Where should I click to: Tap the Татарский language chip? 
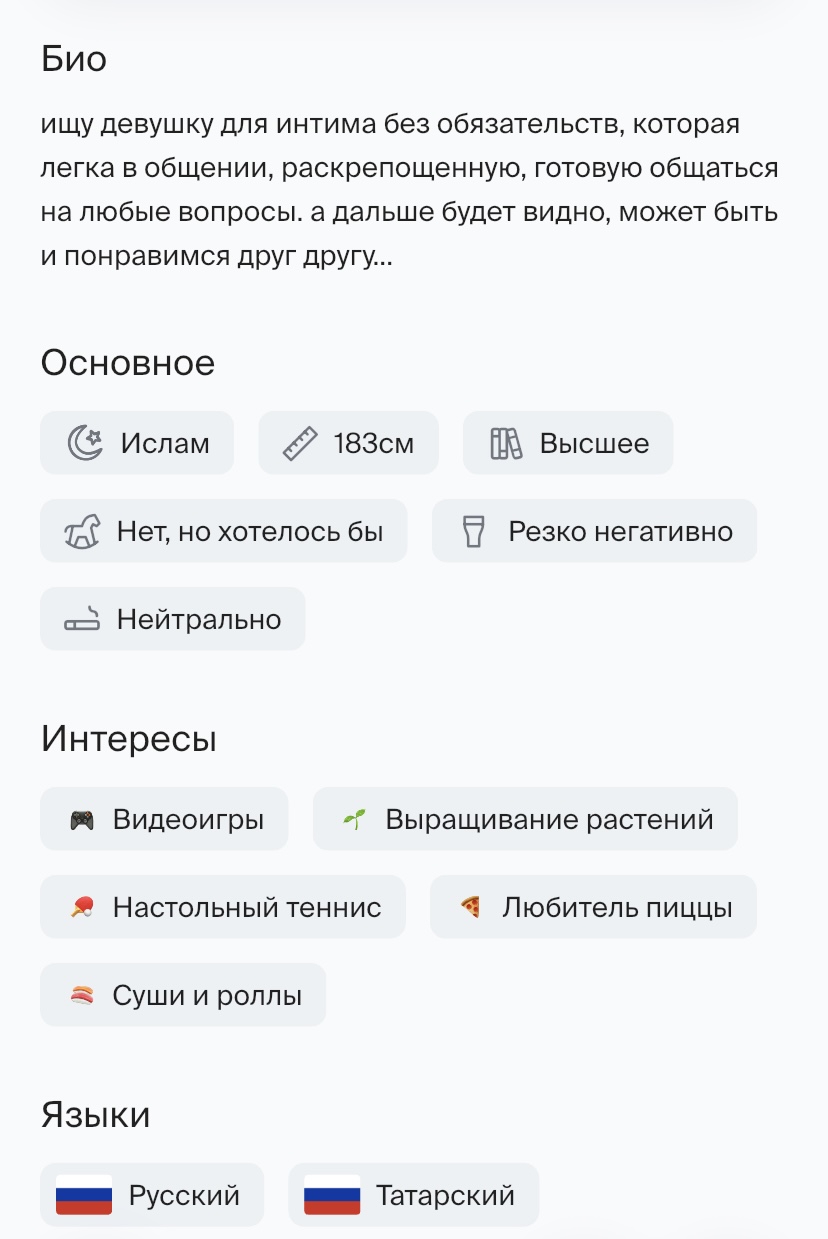click(x=413, y=1195)
